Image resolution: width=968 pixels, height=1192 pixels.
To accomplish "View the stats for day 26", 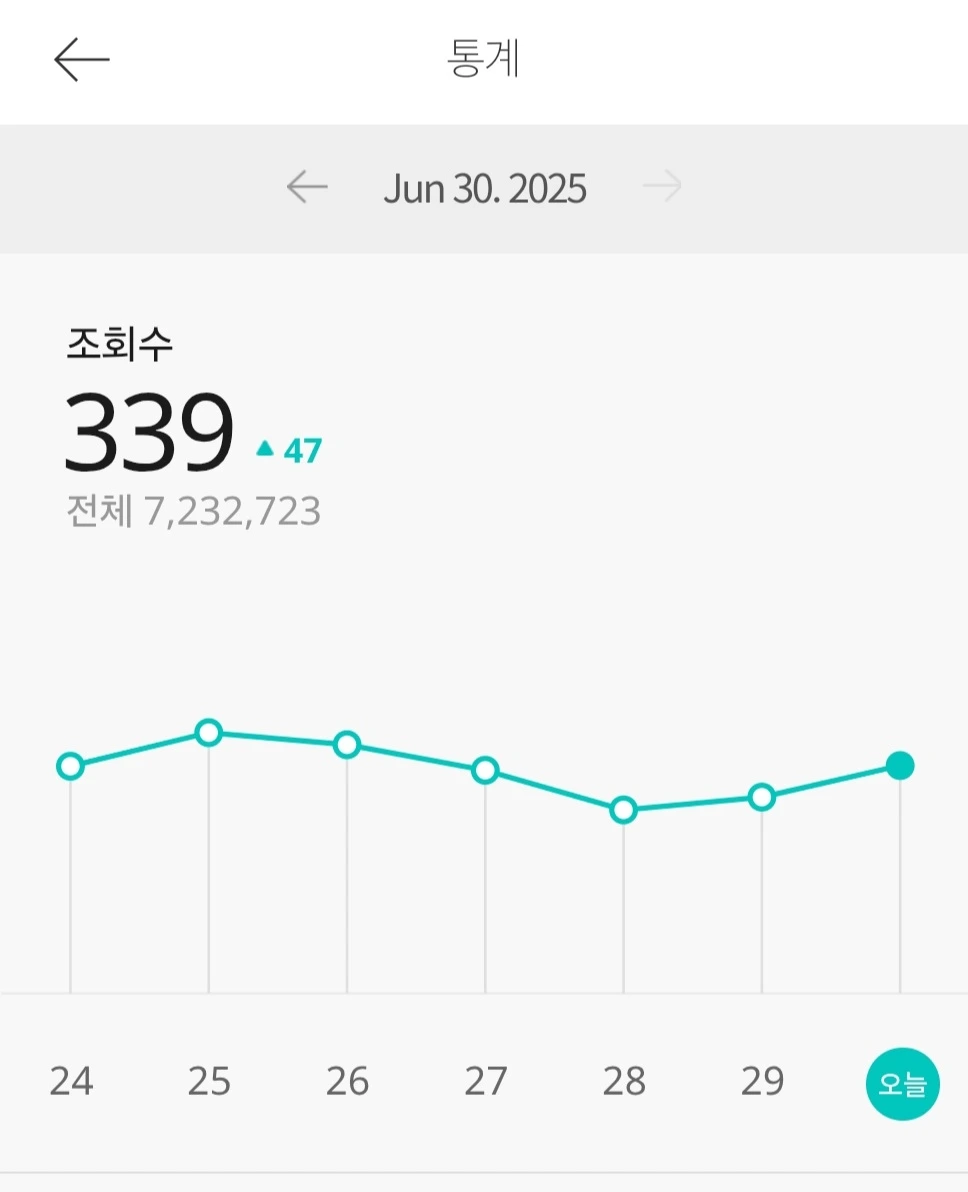I will (x=348, y=1081).
